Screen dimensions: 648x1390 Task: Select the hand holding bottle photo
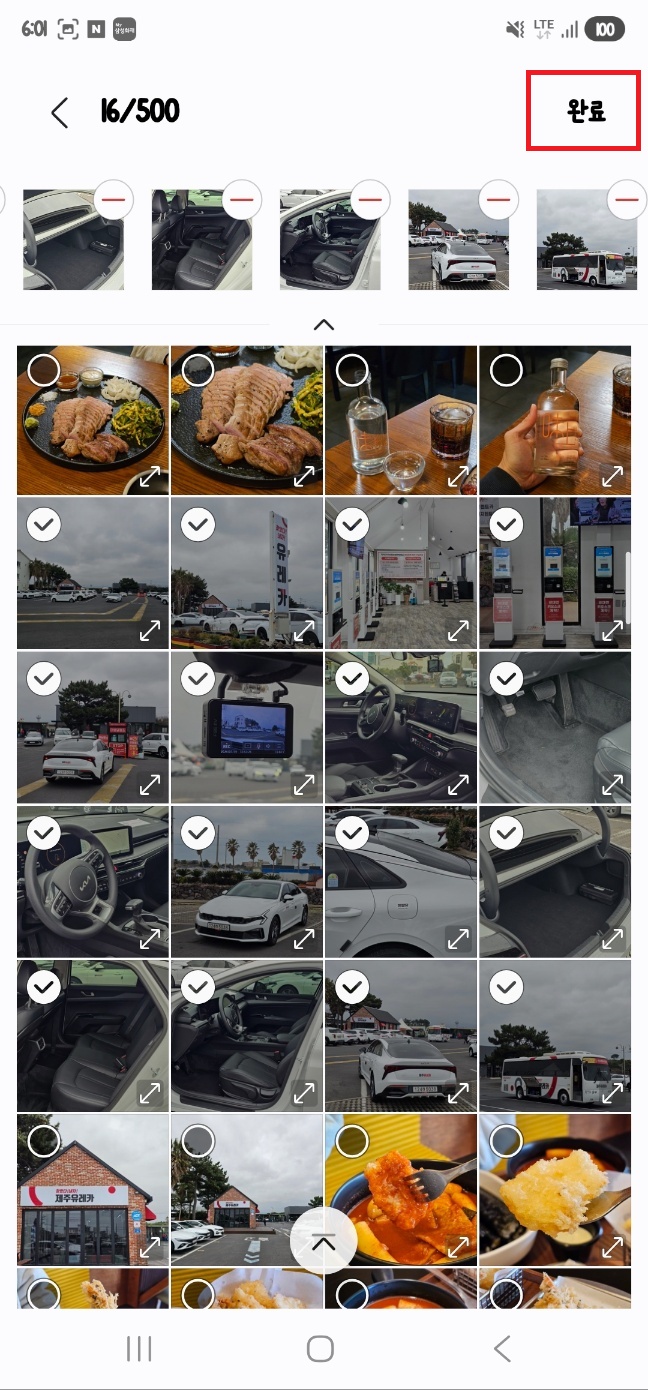point(506,370)
